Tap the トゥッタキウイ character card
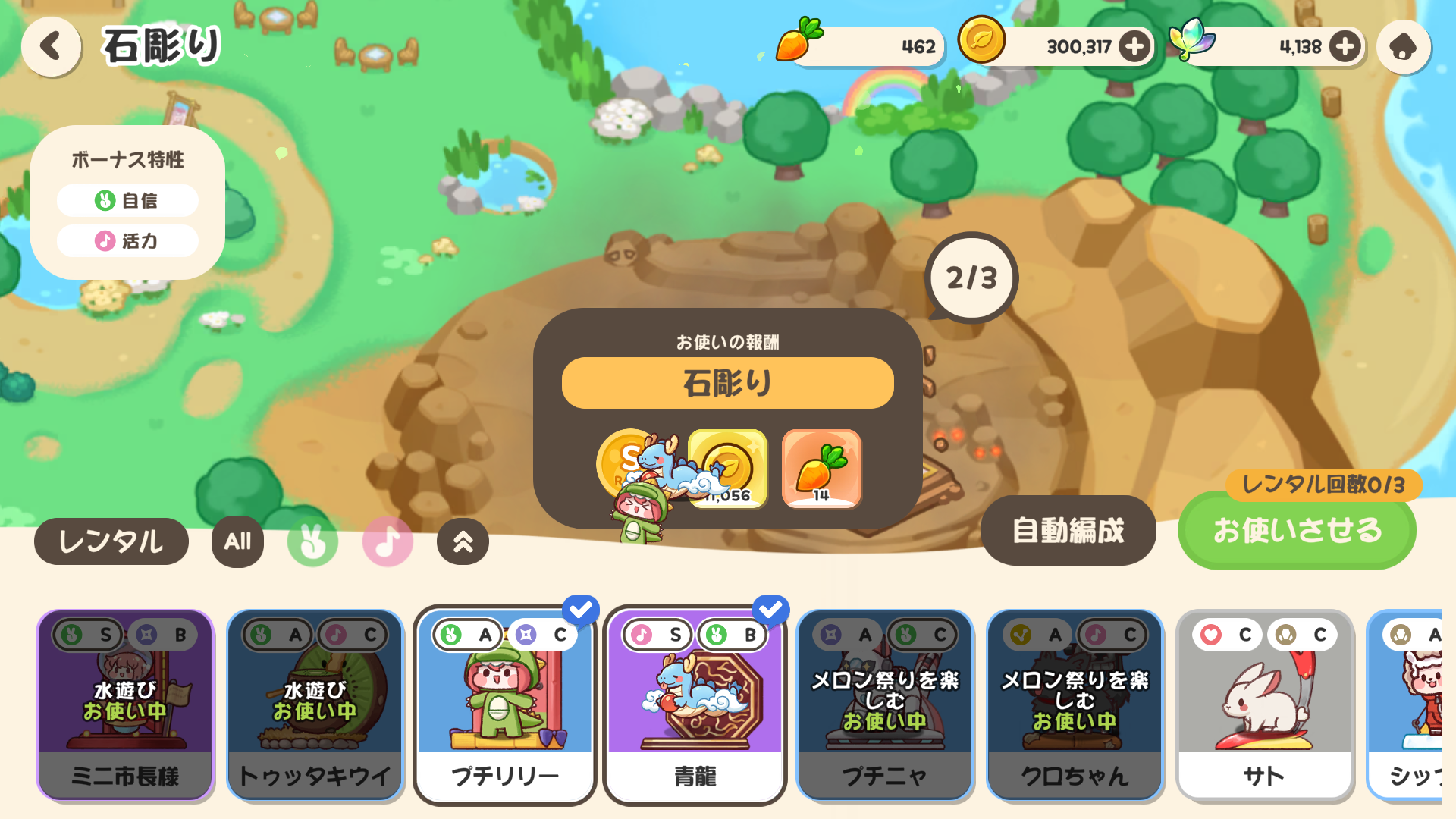The height and width of the screenshot is (819, 1456). tap(315, 705)
